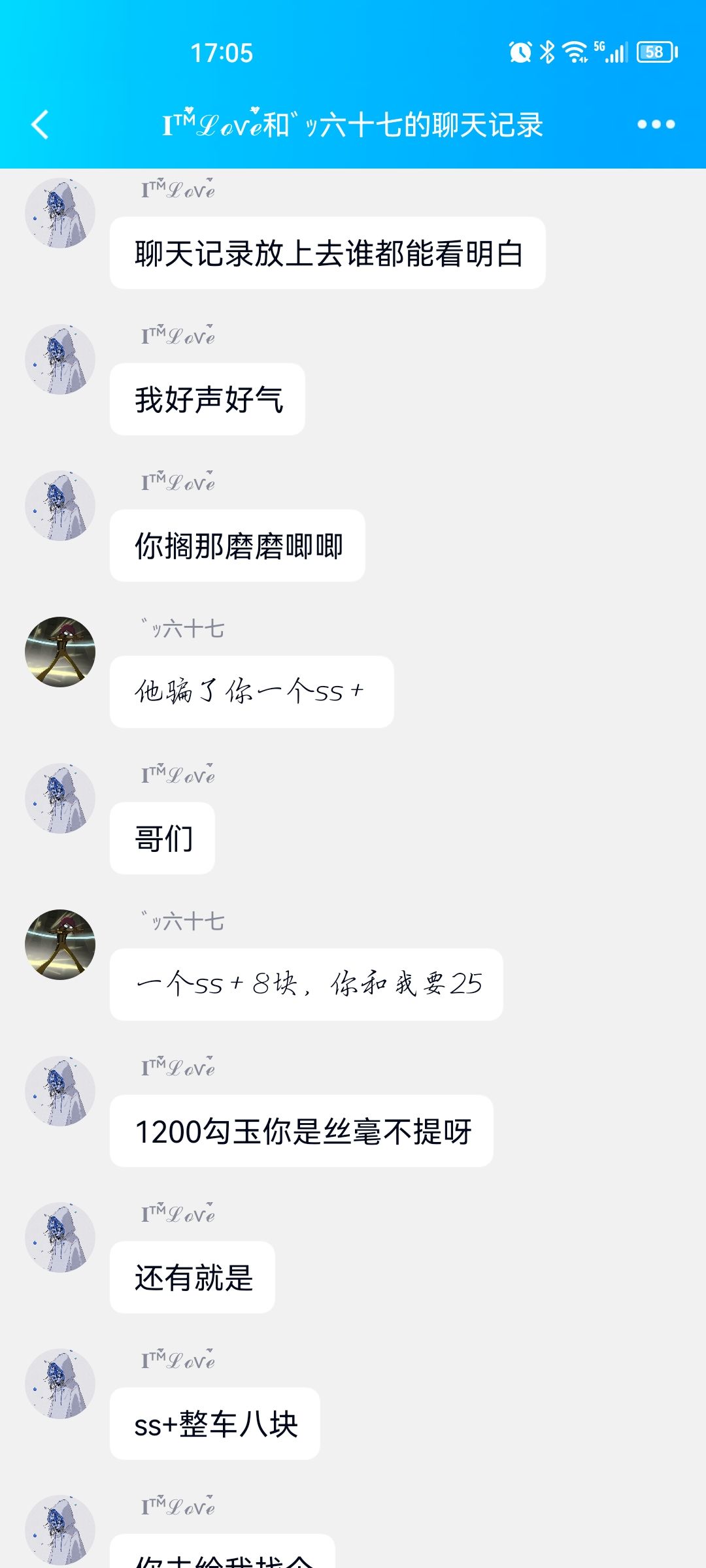The height and width of the screenshot is (1568, 706).
Task: Tap the nickname I™Love above a message
Action: [x=176, y=189]
